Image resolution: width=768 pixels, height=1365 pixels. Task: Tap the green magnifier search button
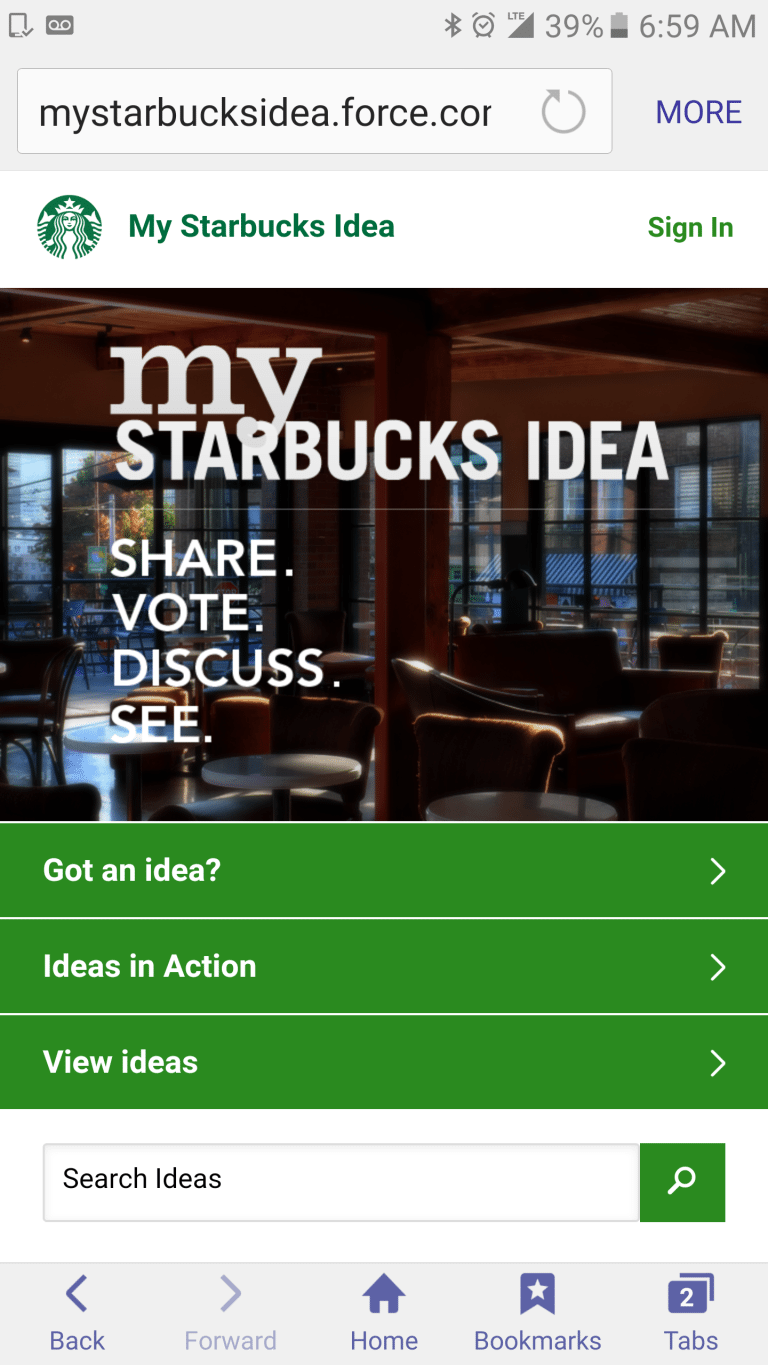tap(682, 1182)
